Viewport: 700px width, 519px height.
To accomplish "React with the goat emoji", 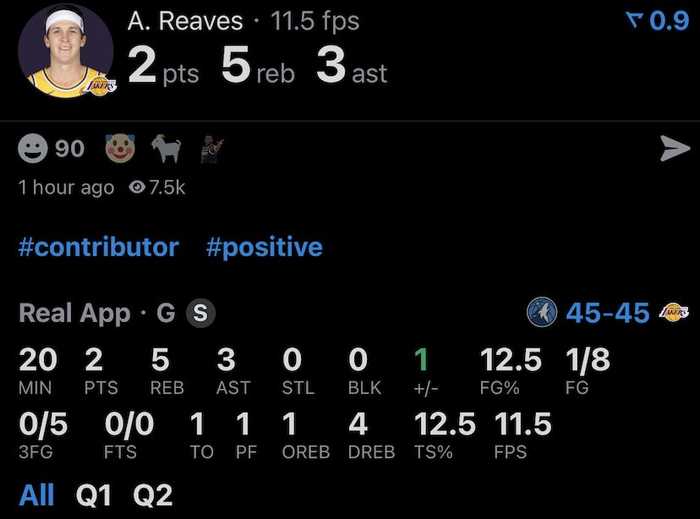I will [x=166, y=149].
